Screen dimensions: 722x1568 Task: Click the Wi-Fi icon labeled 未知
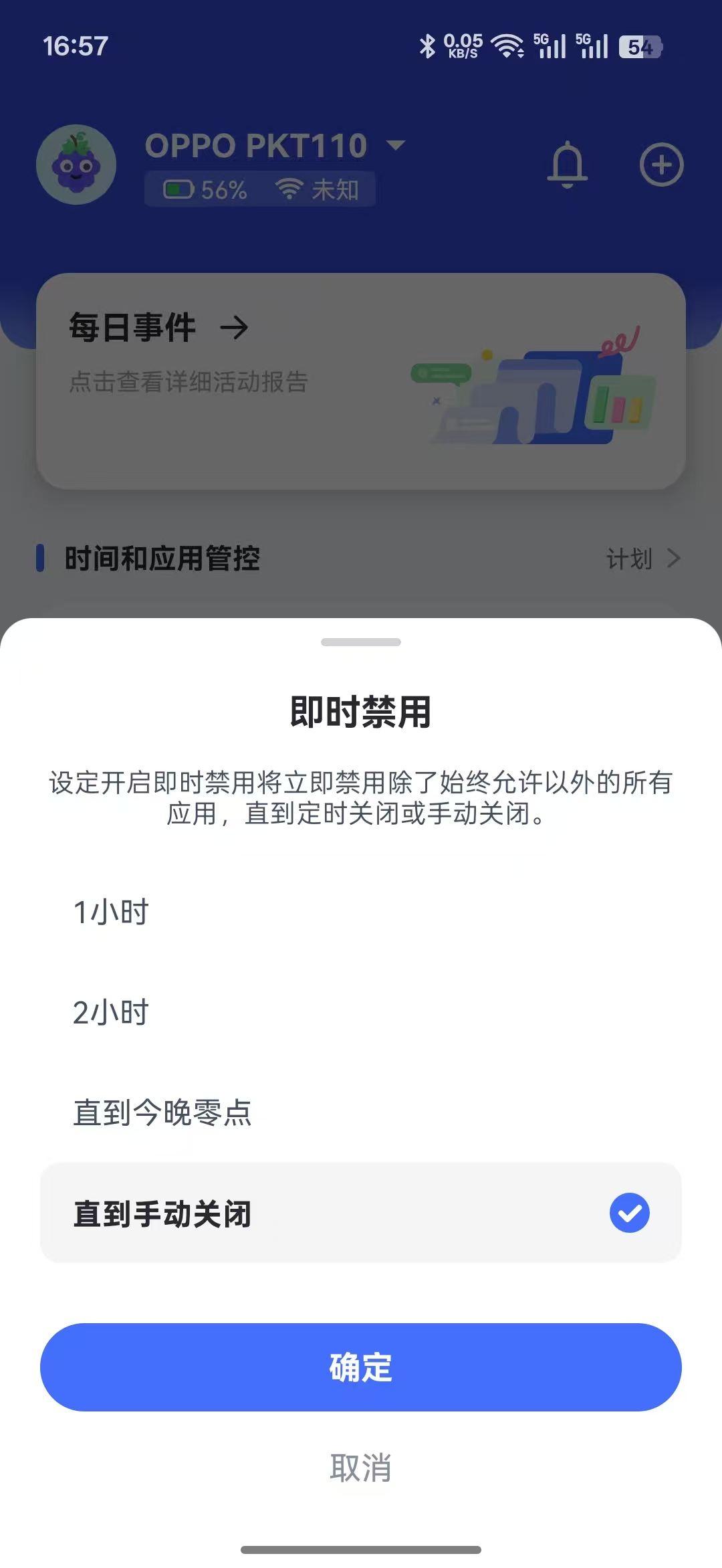tap(292, 189)
